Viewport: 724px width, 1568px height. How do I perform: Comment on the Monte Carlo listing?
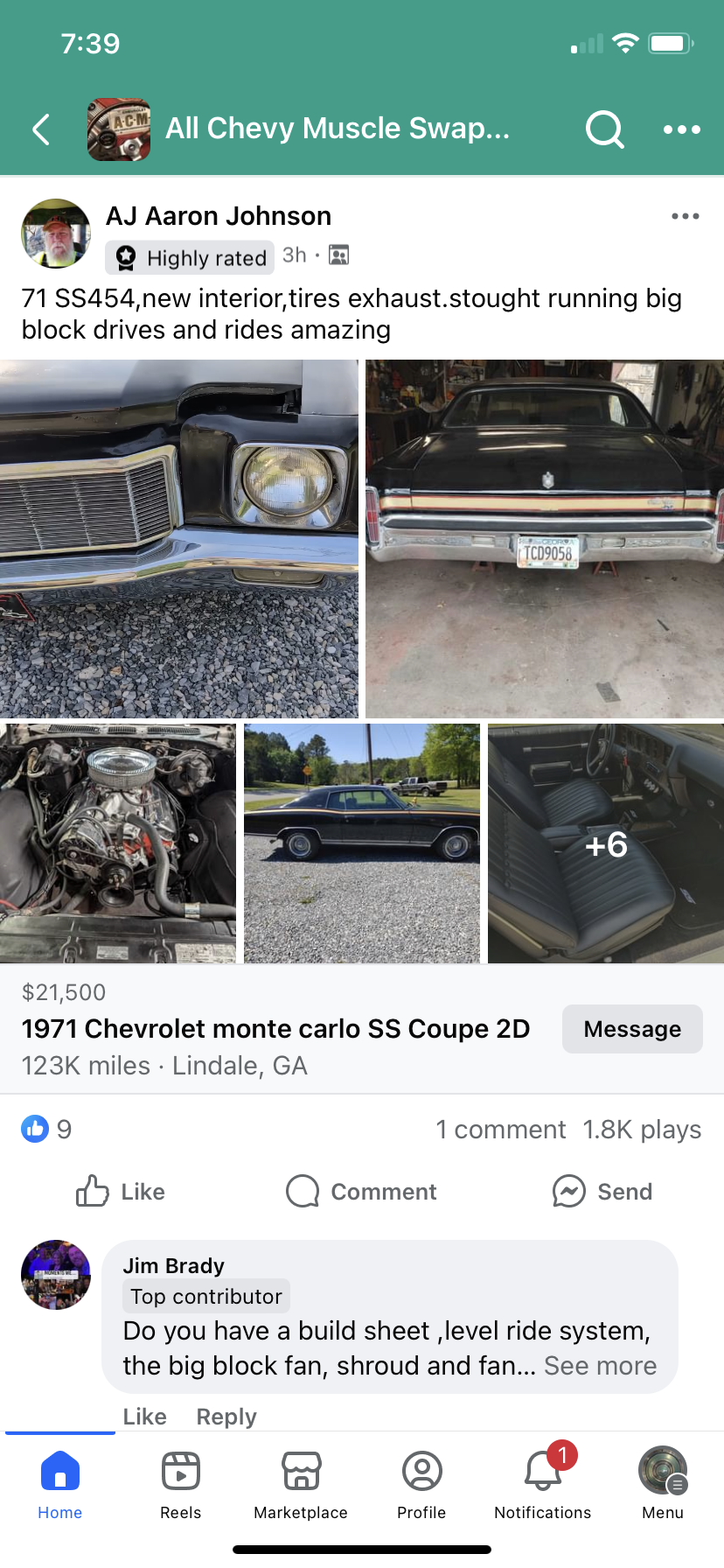pyautogui.click(x=361, y=1192)
